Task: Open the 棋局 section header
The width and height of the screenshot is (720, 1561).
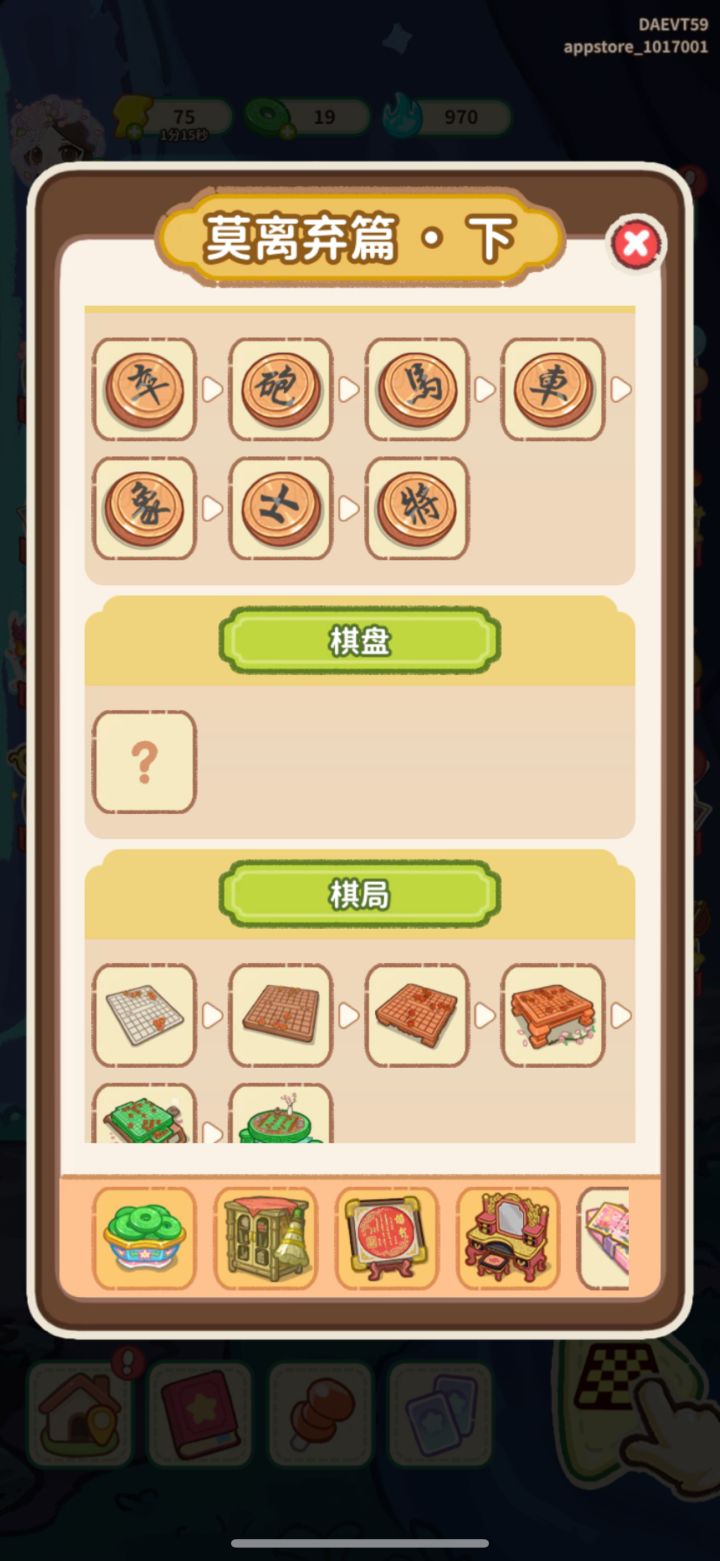Action: click(x=358, y=895)
